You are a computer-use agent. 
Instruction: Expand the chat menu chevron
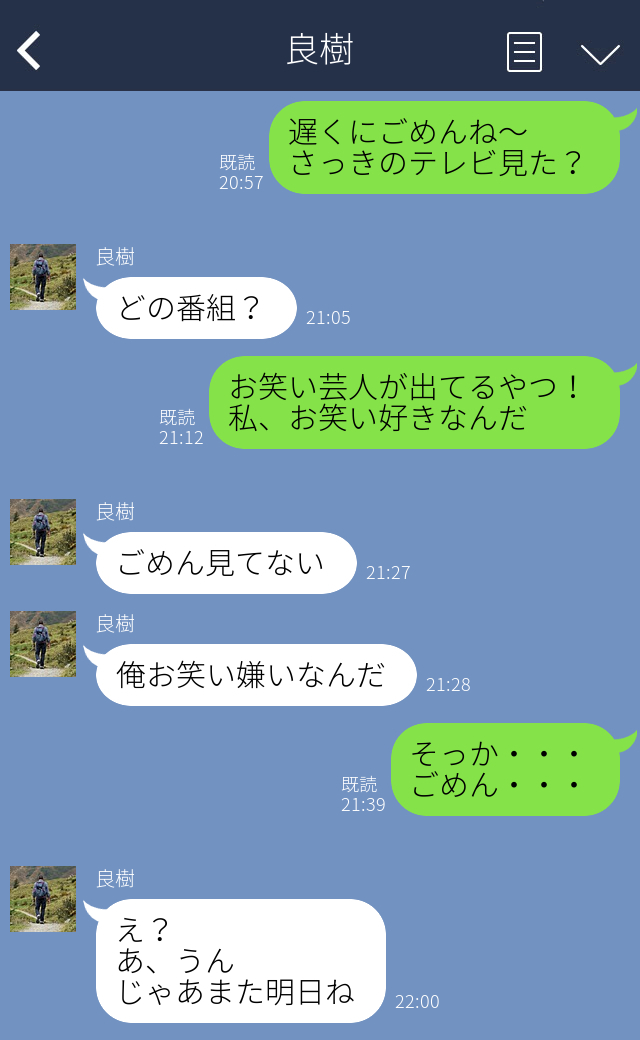pyautogui.click(x=600, y=53)
